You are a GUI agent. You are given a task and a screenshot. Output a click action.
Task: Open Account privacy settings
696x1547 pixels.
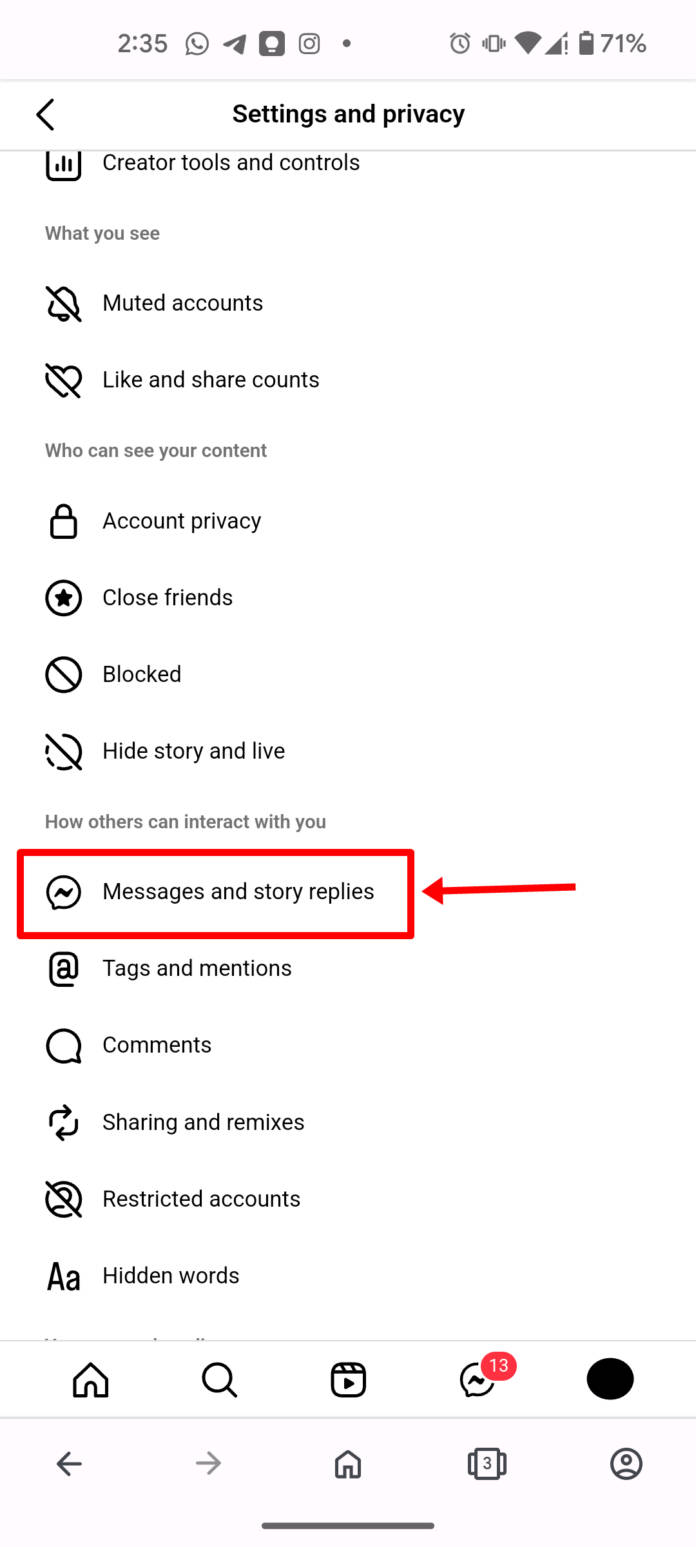point(181,521)
